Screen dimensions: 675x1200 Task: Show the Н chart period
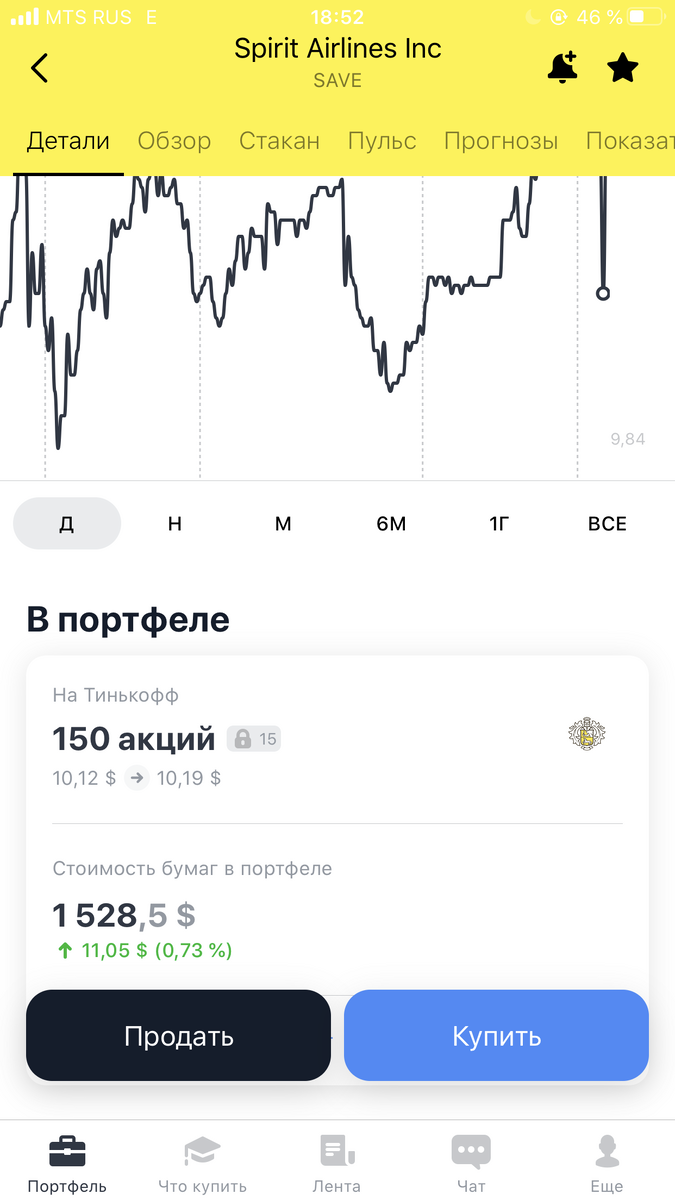point(175,524)
